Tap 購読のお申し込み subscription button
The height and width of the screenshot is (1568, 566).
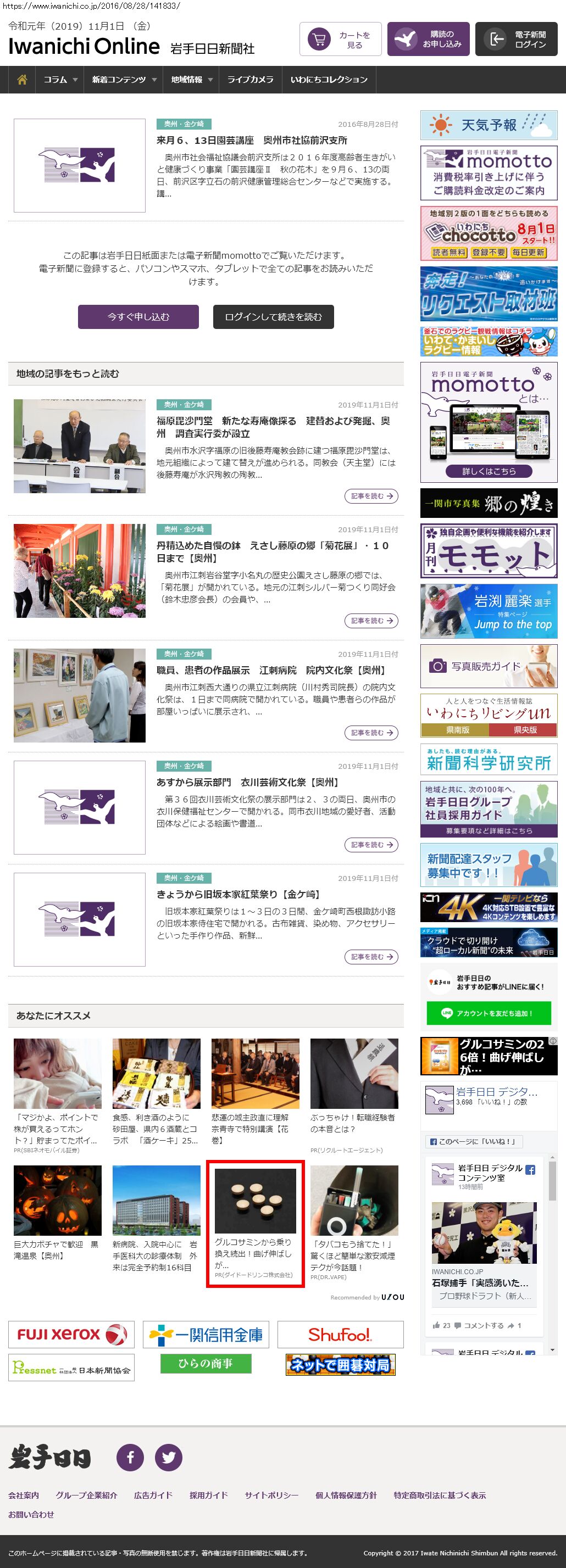[428, 40]
